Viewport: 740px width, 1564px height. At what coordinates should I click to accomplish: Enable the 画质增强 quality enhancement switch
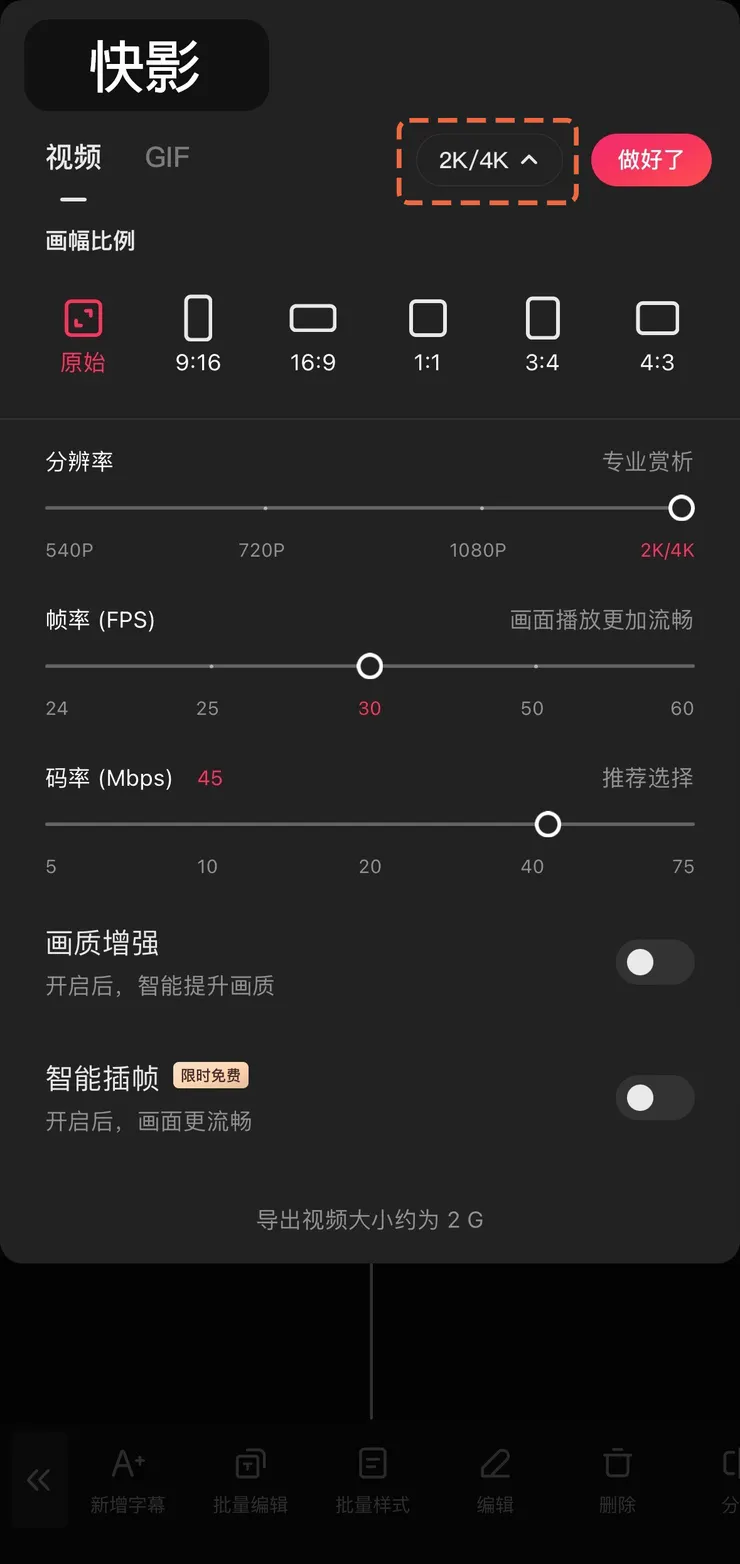click(x=655, y=962)
